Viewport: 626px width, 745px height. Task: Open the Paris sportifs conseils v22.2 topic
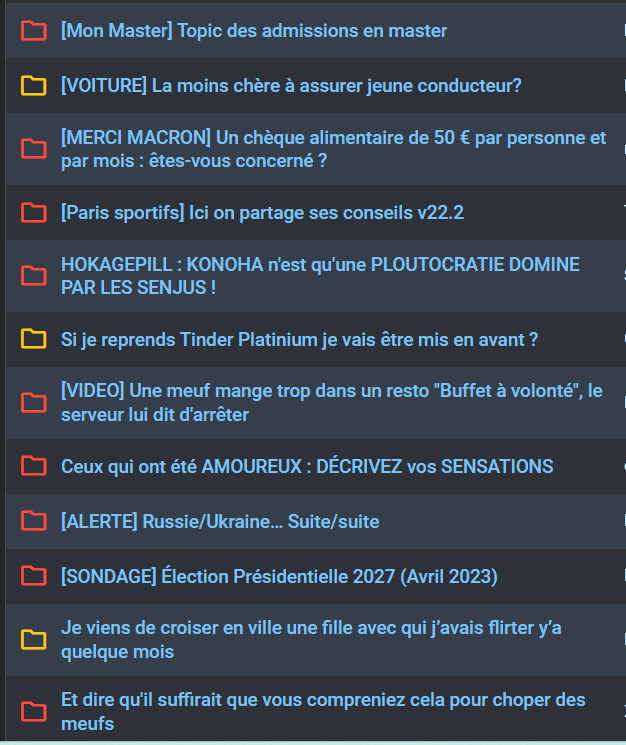point(262,213)
